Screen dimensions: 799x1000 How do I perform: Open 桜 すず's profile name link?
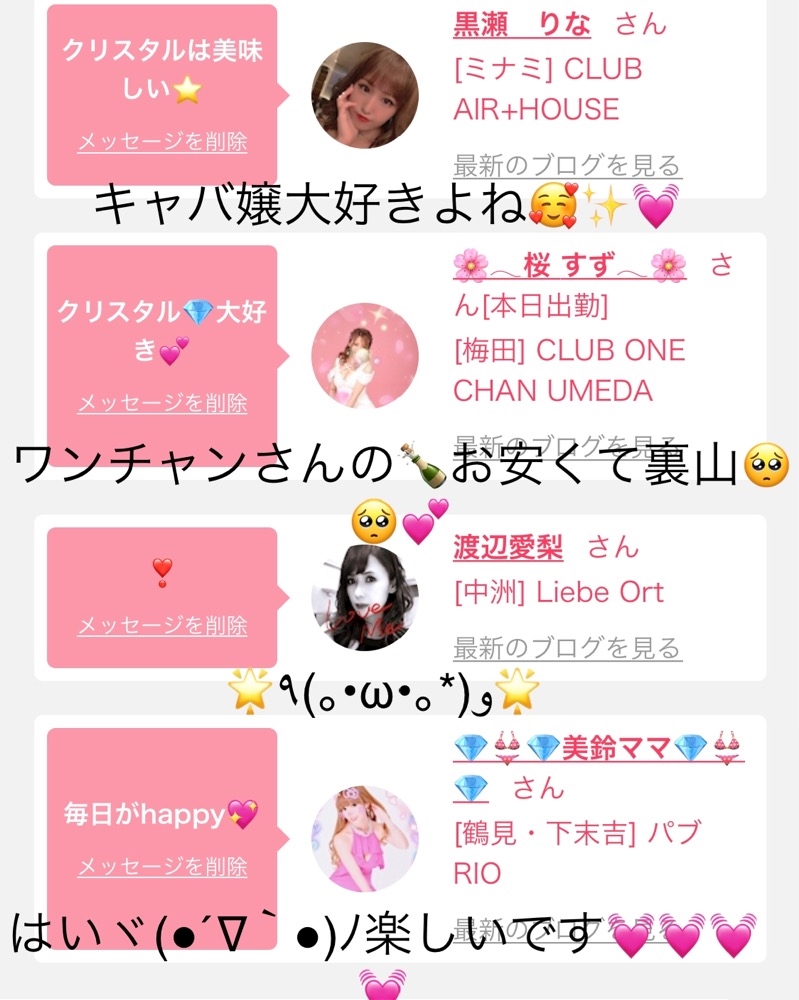(x=570, y=266)
